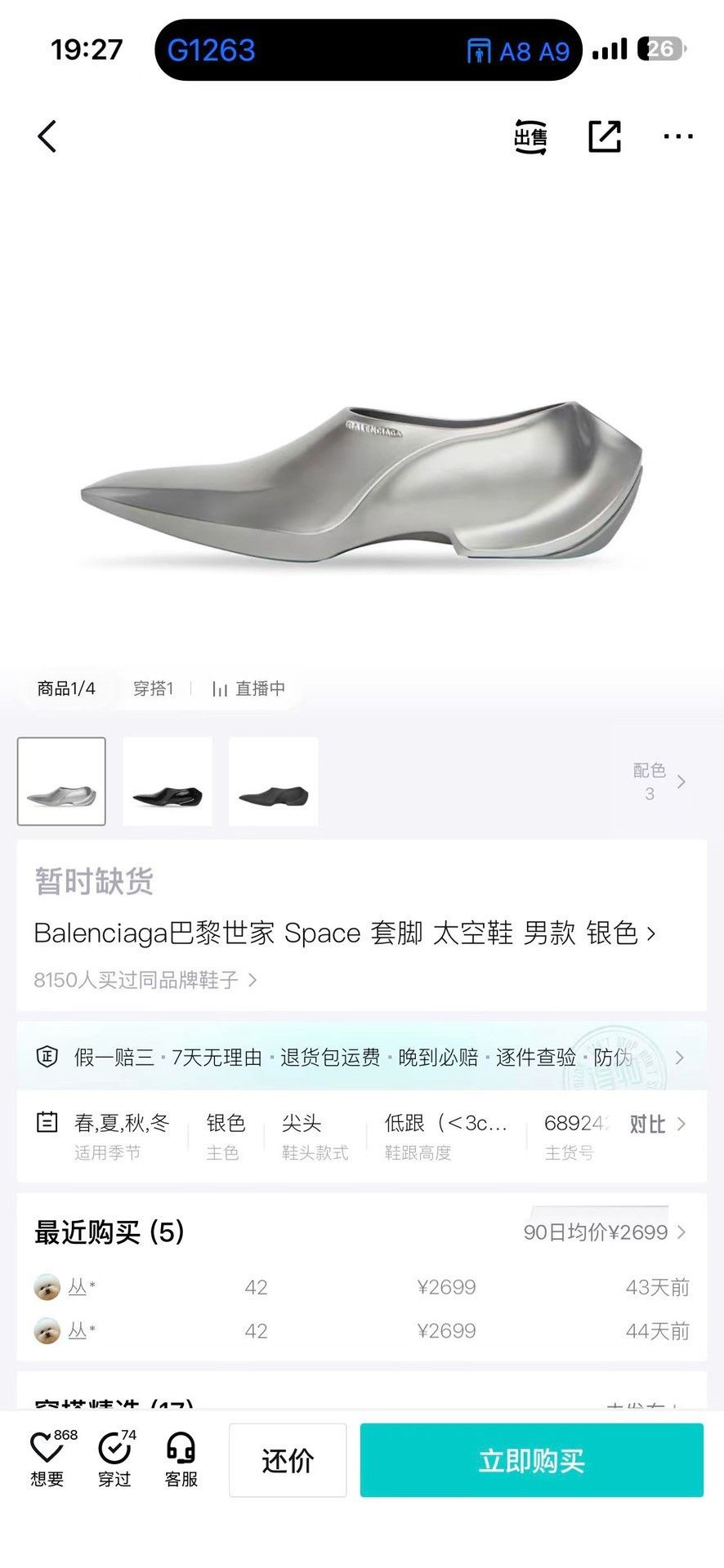Open the 假一赔三 guarantee details row
Viewport: 724px width, 1568px height.
coord(361,1058)
